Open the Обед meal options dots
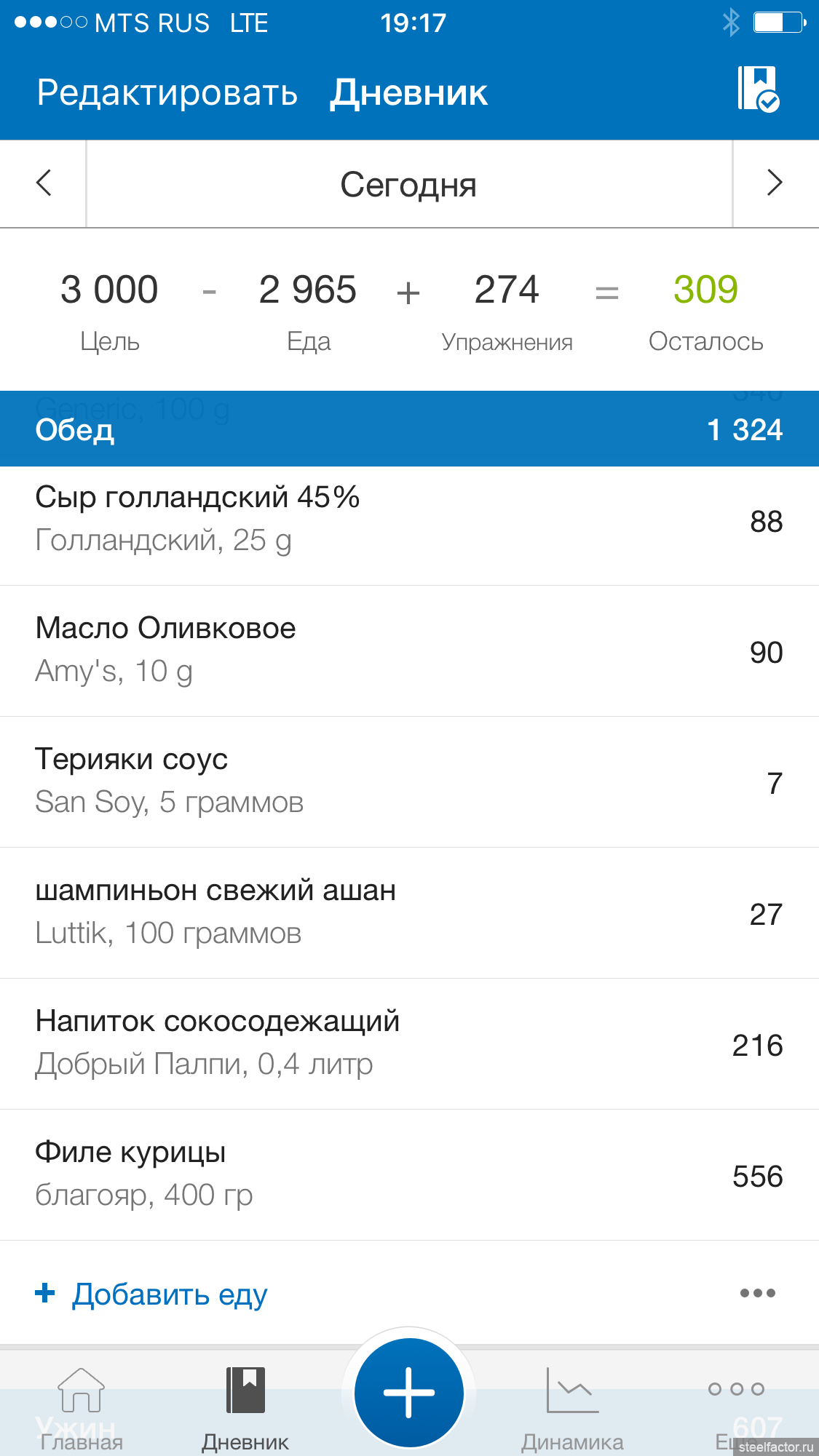819x1456 pixels. pos(757,1293)
